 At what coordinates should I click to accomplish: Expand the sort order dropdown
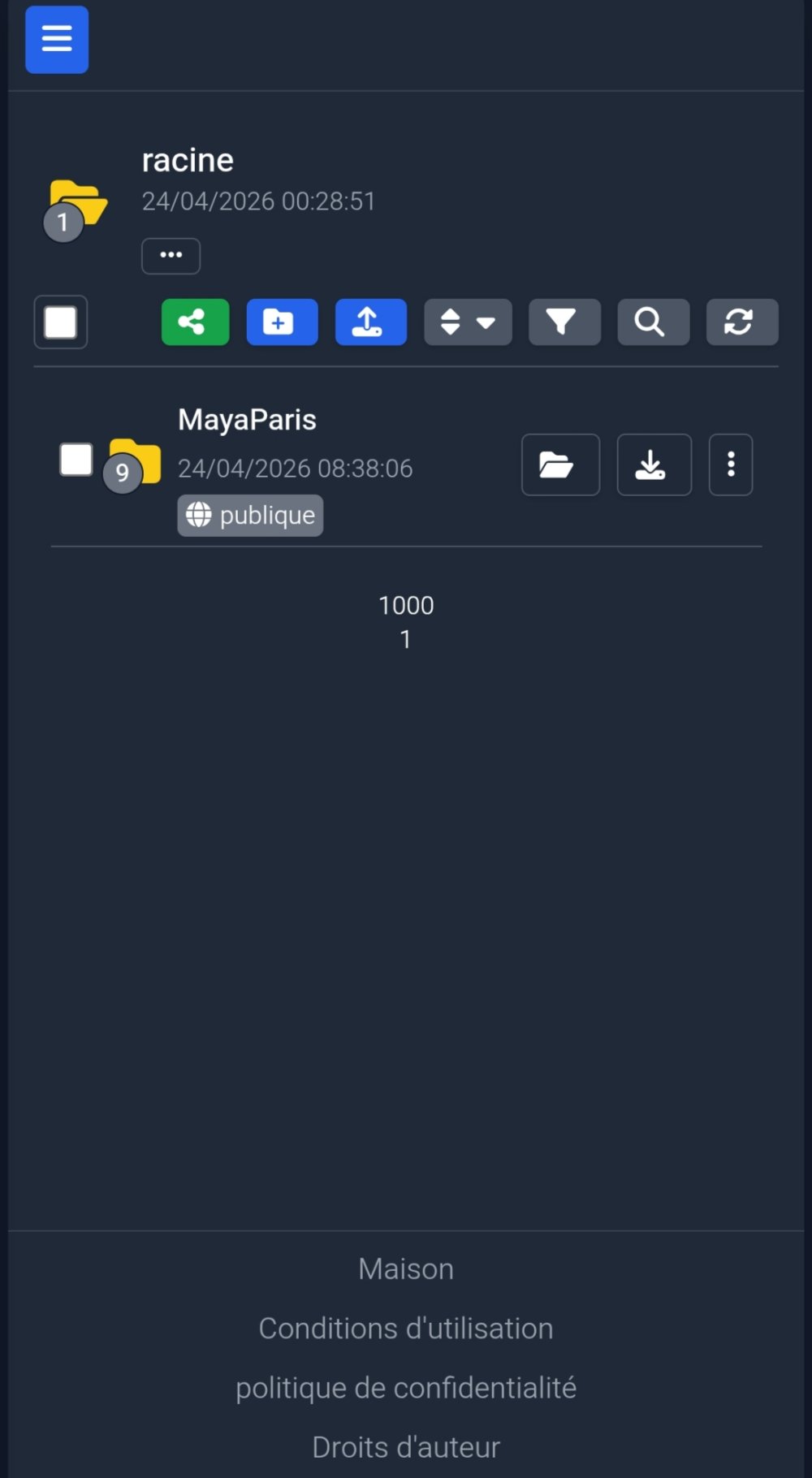point(468,322)
